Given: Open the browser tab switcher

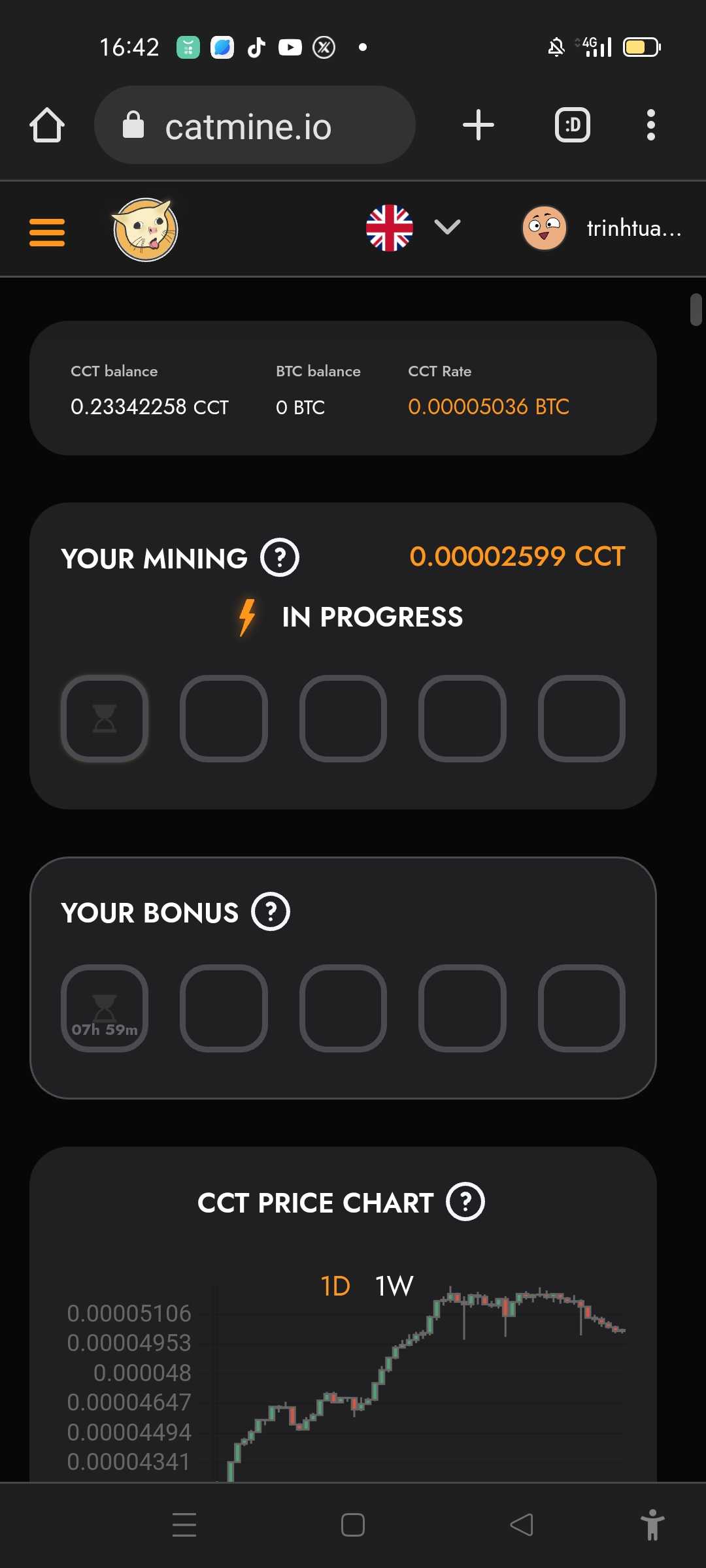Looking at the screenshot, I should point(572,125).
